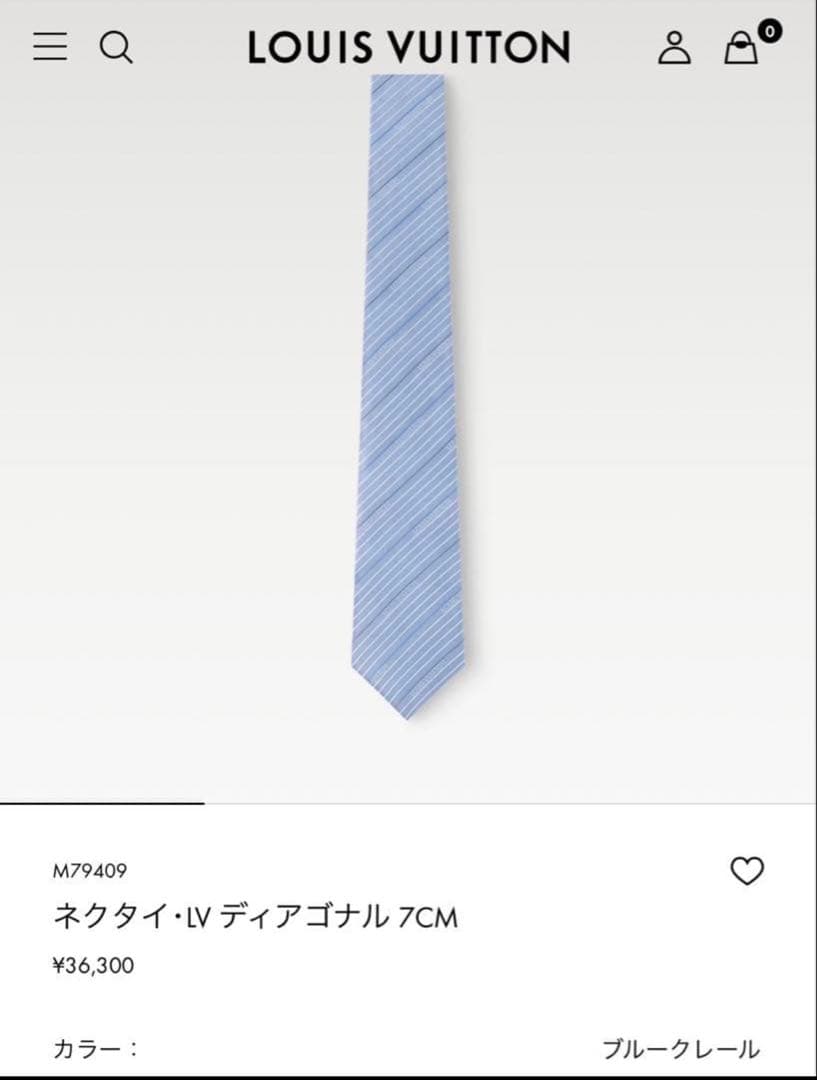This screenshot has width=817, height=1080.
Task: Open the shopping bag cart icon
Action: pyautogui.click(x=741, y=48)
